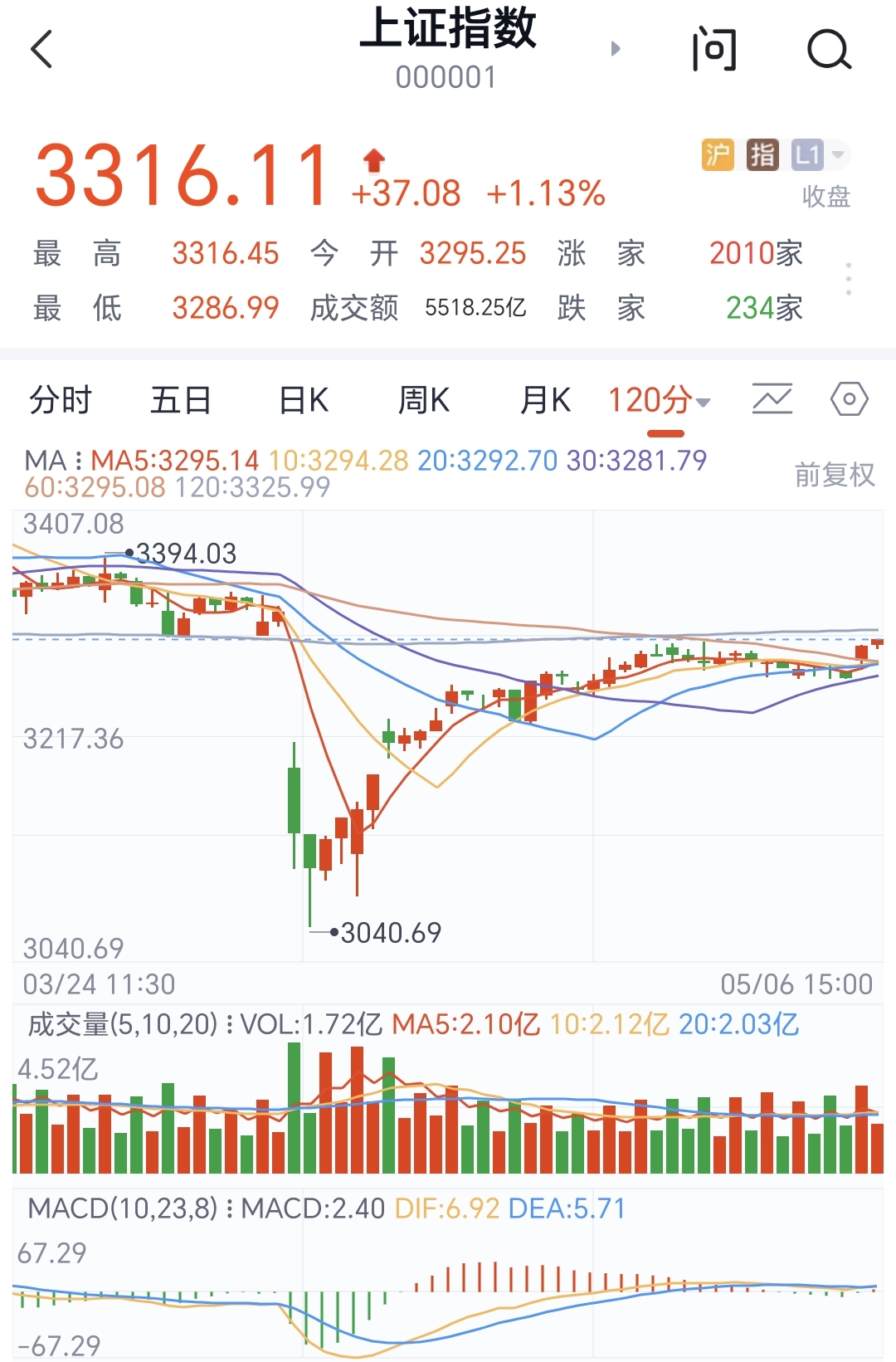Open the 问 stock Q&A assistant
The width and height of the screenshot is (896, 1362).
tap(715, 50)
